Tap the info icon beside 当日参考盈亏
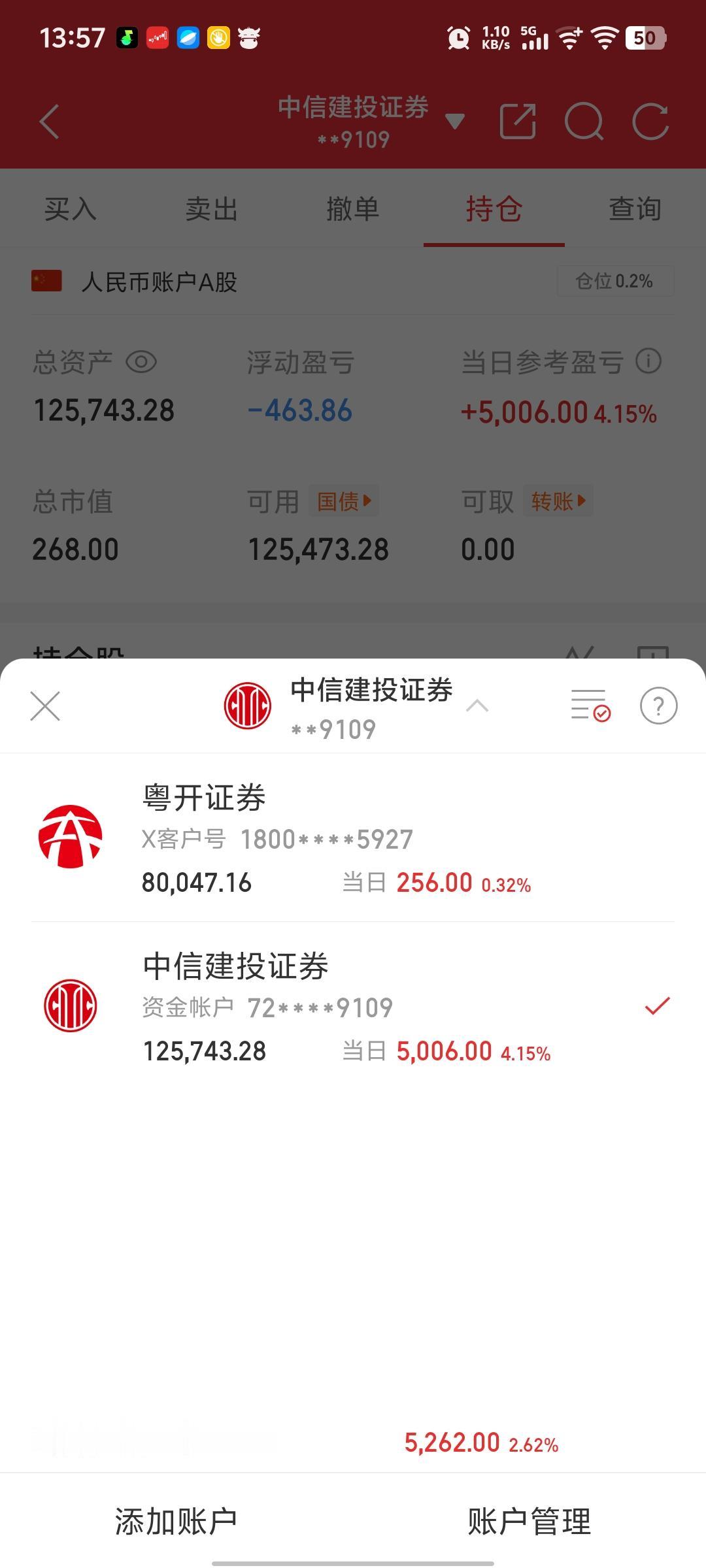 coord(648,362)
